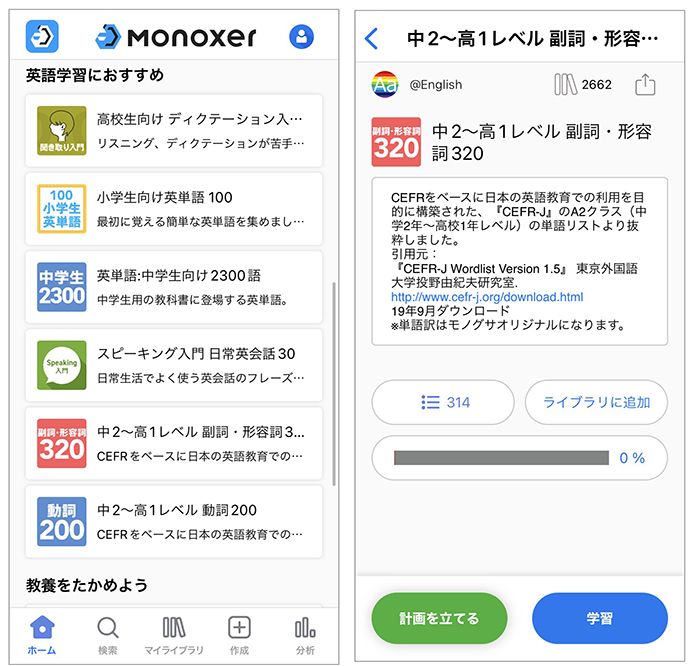
Task: View the 314 word list
Action: (444, 402)
